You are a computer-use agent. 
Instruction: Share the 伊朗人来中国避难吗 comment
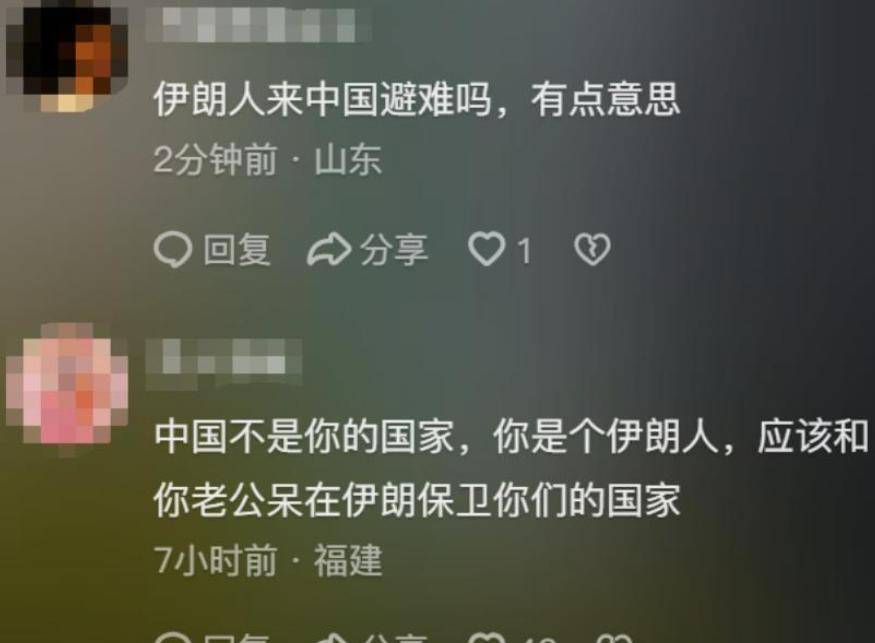[x=367, y=250]
